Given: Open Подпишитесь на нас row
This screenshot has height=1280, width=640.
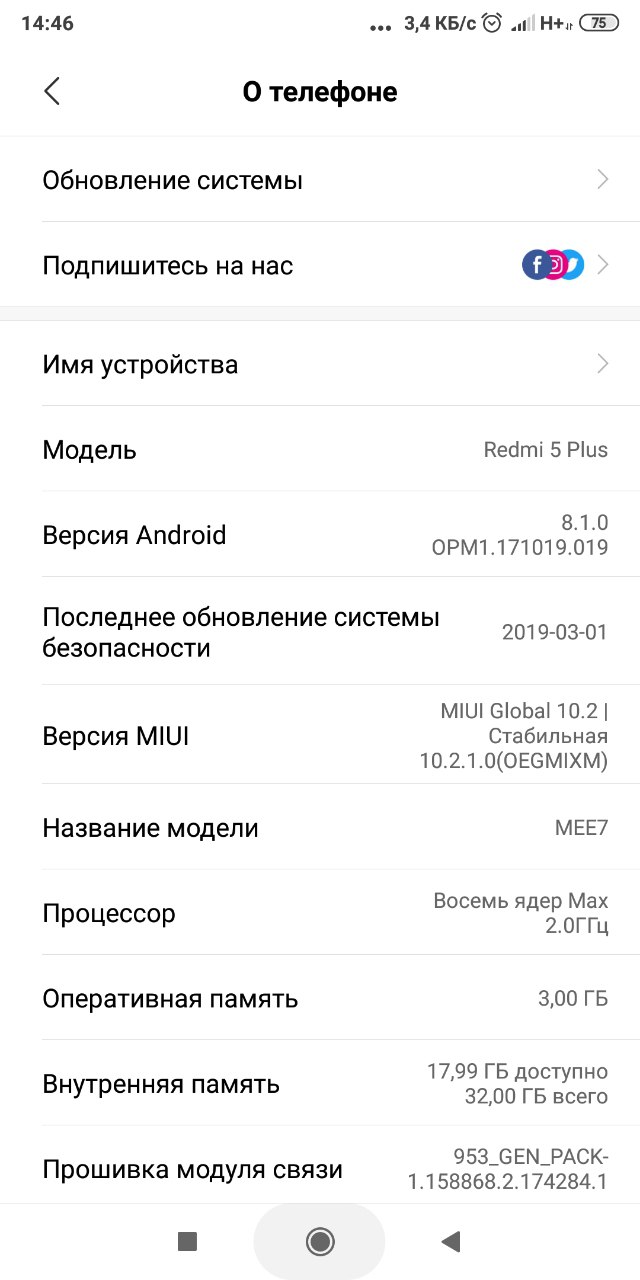Looking at the screenshot, I should [320, 265].
